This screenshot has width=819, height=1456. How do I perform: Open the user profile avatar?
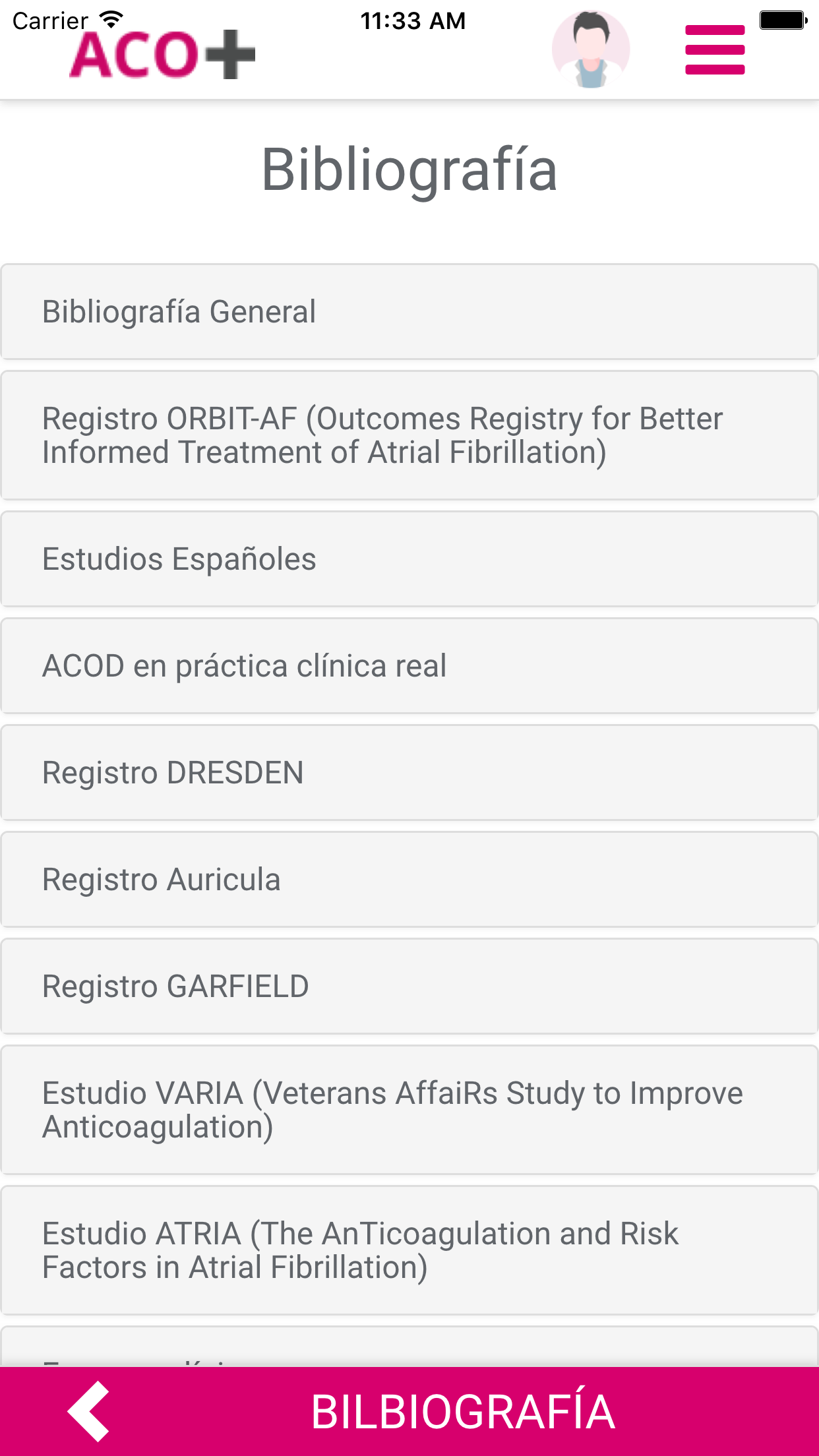point(591,49)
